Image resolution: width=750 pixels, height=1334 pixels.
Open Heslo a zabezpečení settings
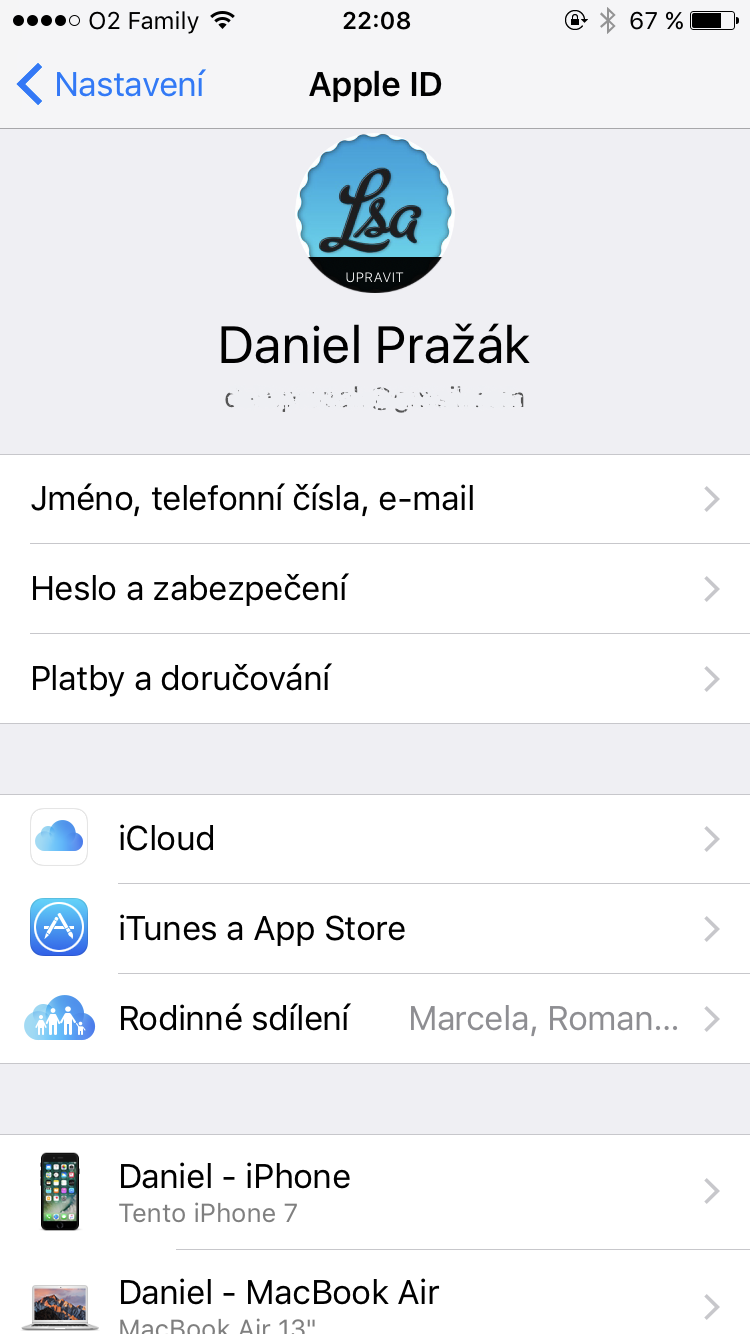pos(375,589)
